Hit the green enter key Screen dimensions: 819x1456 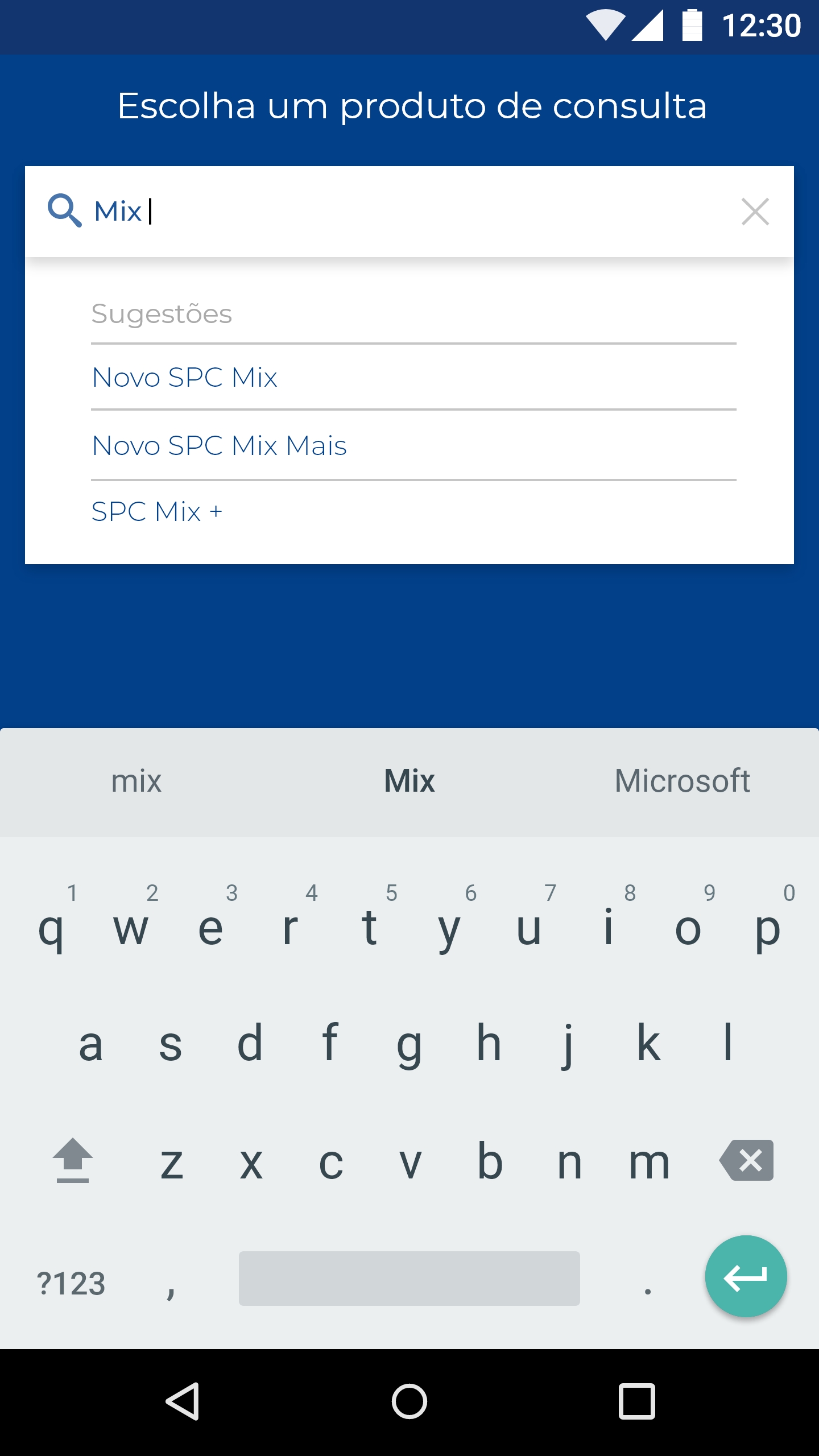coord(746,1276)
